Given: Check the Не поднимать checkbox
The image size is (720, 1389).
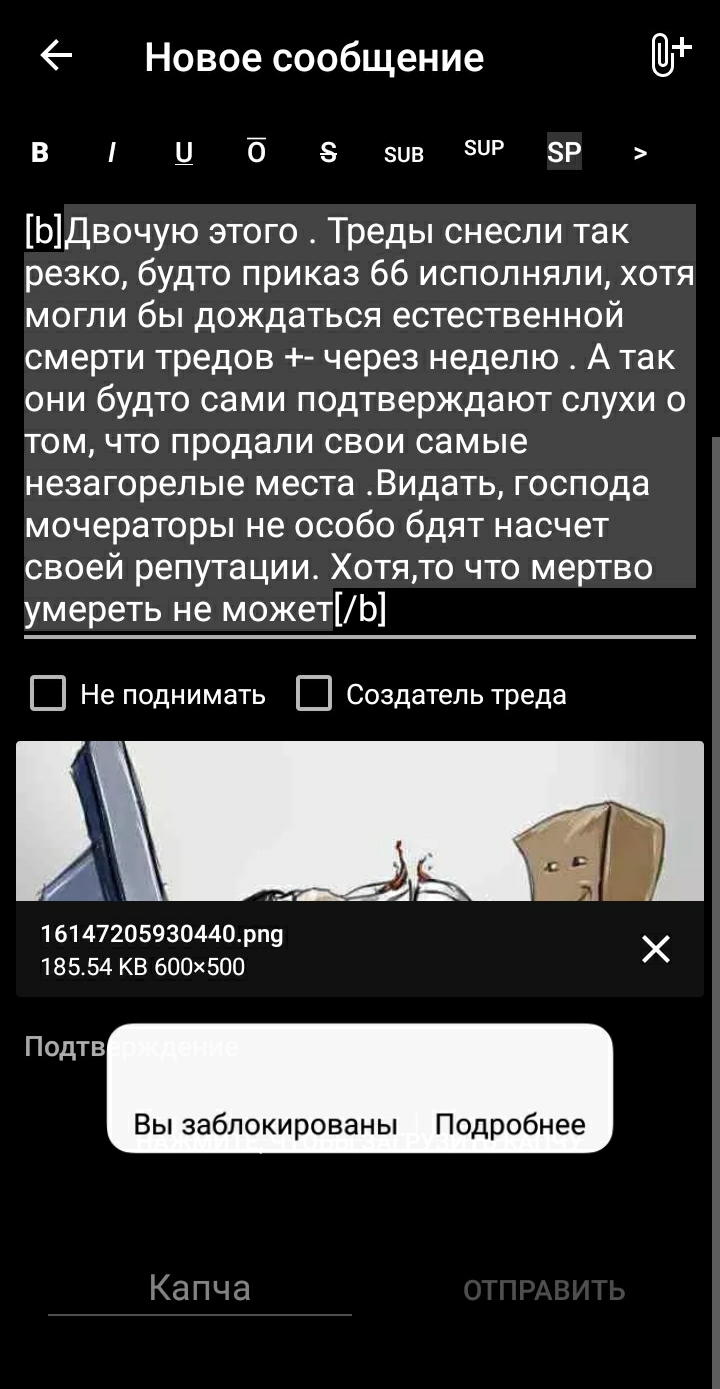Looking at the screenshot, I should pos(48,693).
